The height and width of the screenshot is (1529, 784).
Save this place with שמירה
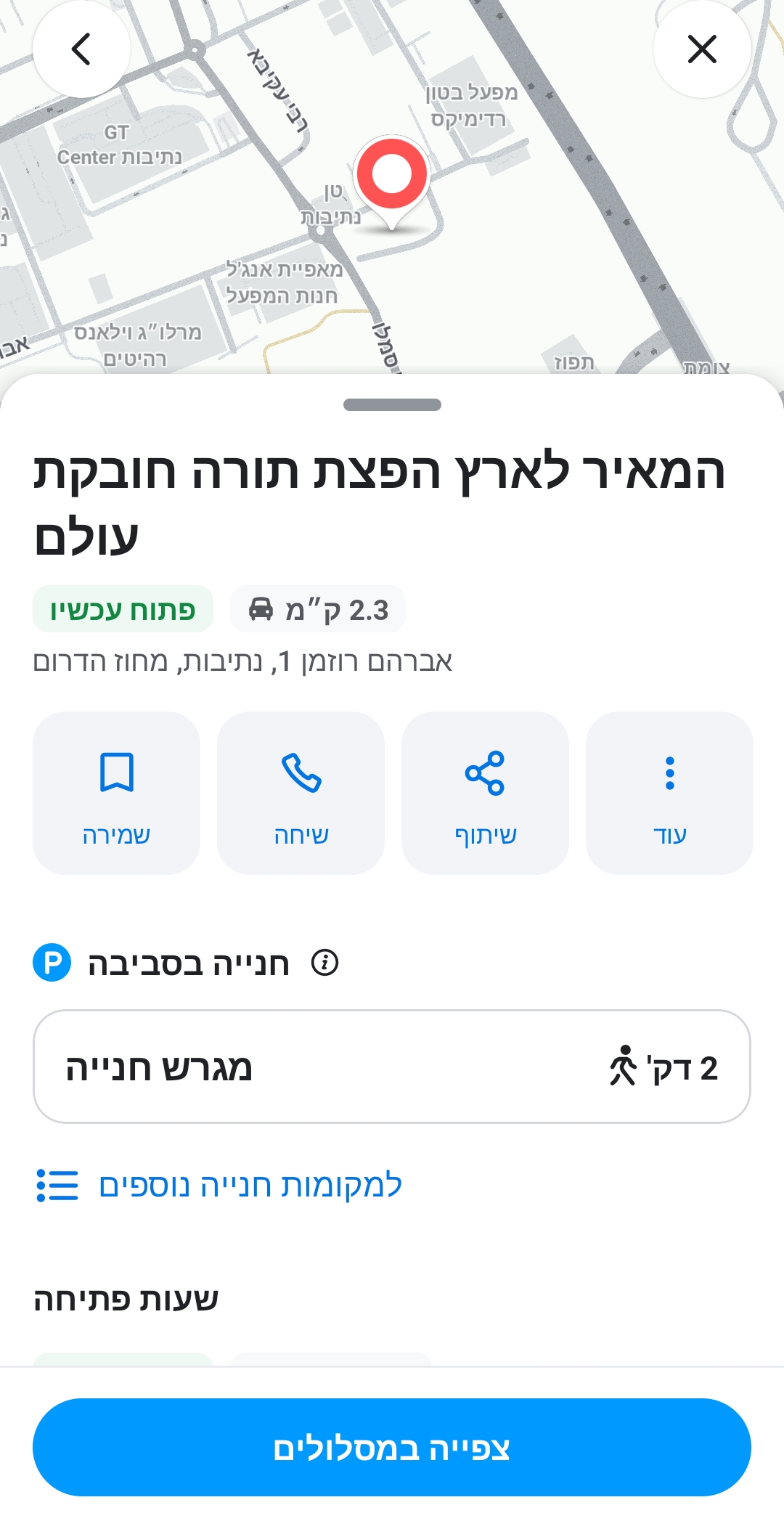point(116,793)
